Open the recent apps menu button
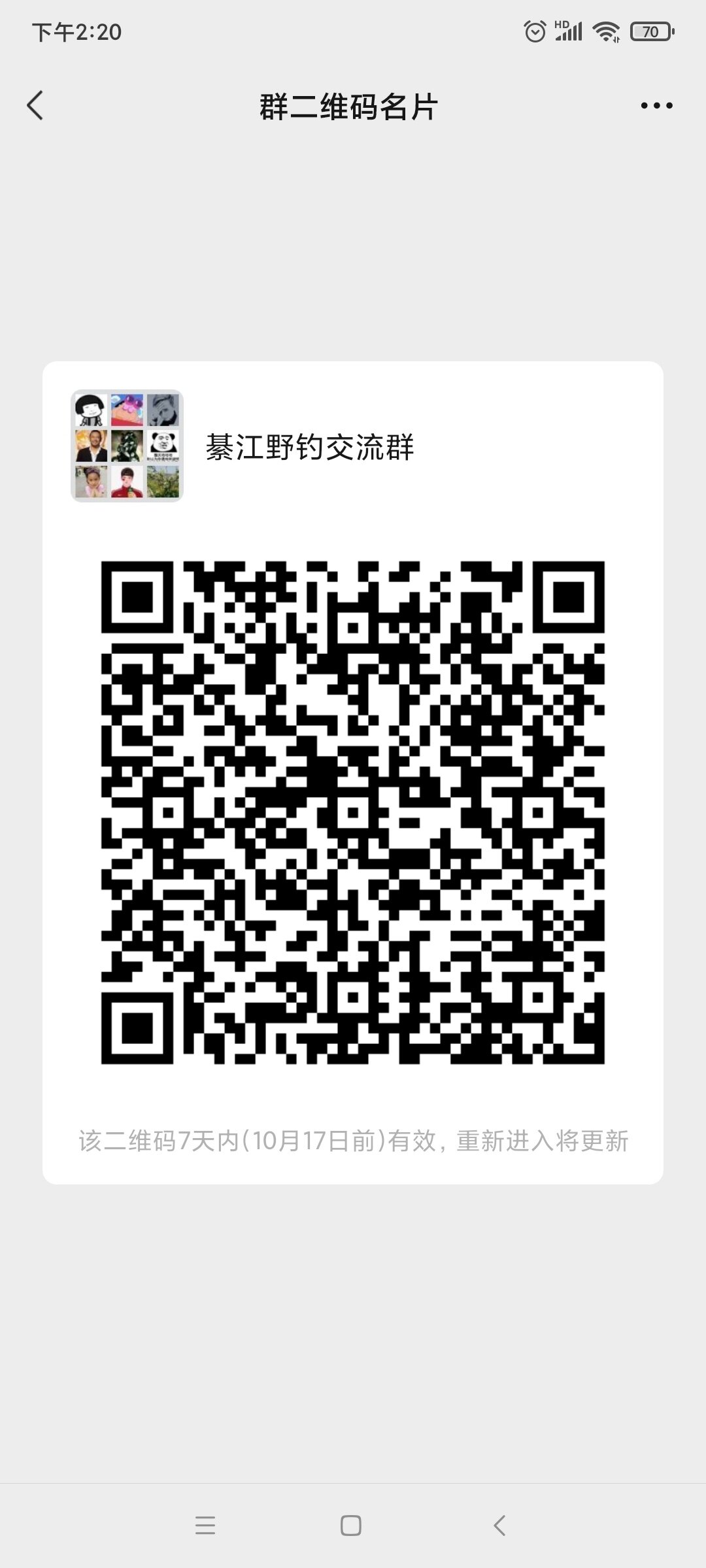The image size is (706, 1568). click(x=205, y=1526)
